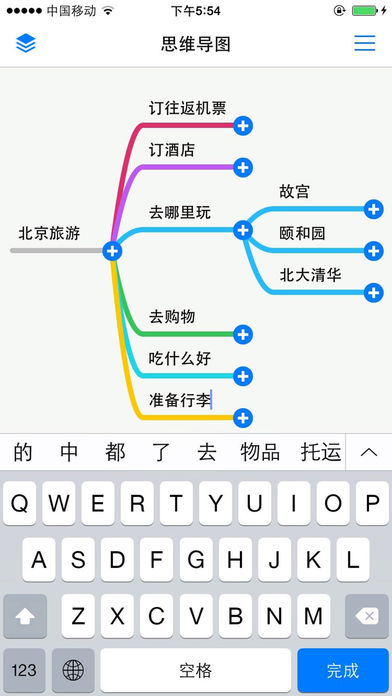Select the 订酒店 node text

point(172,150)
